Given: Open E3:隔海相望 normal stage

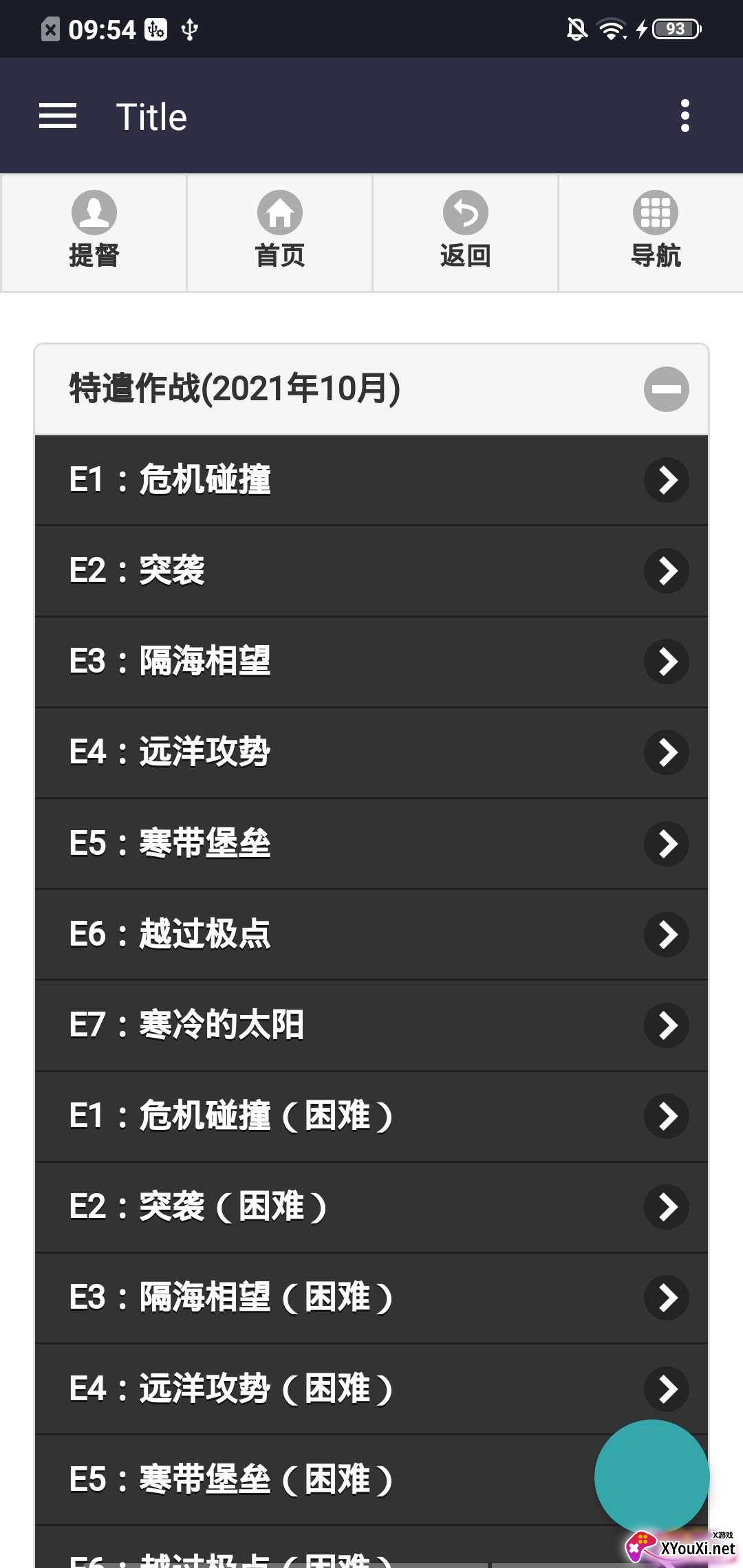Looking at the screenshot, I should [x=371, y=662].
